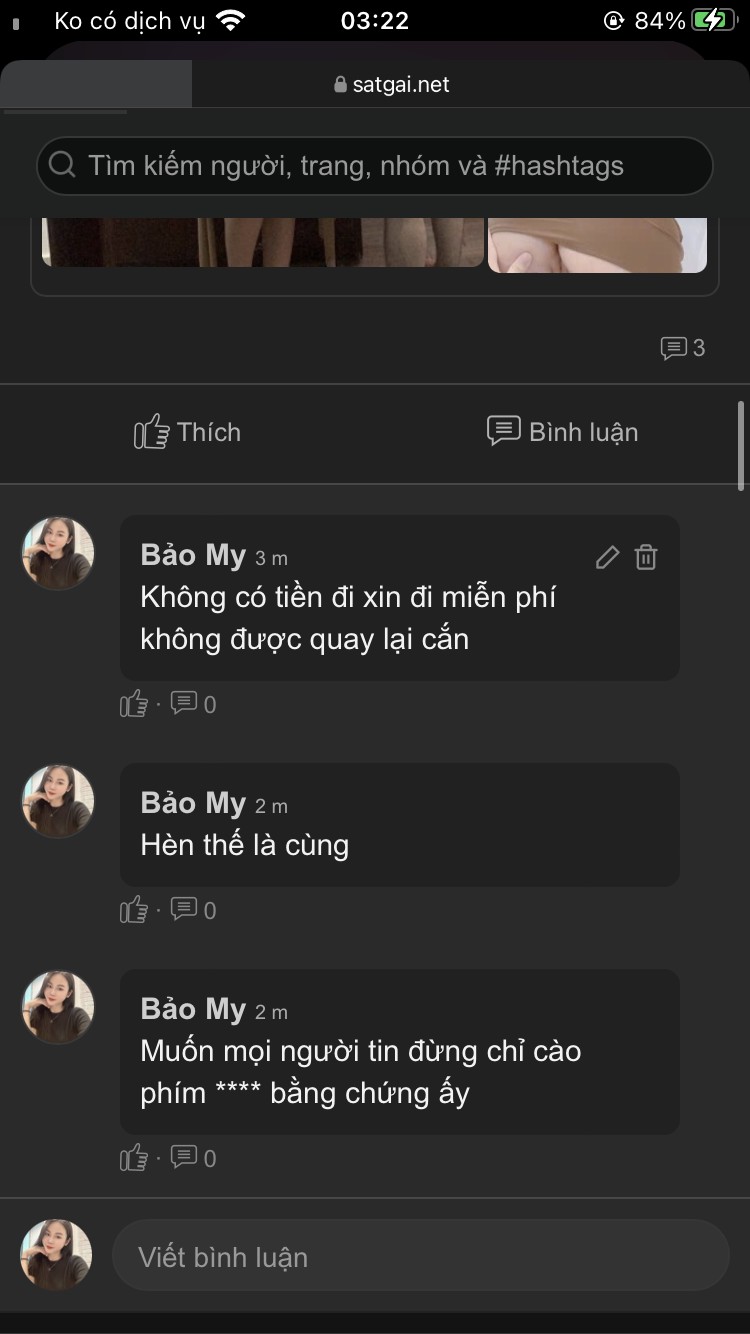Open the satgai.net address bar

393,85
